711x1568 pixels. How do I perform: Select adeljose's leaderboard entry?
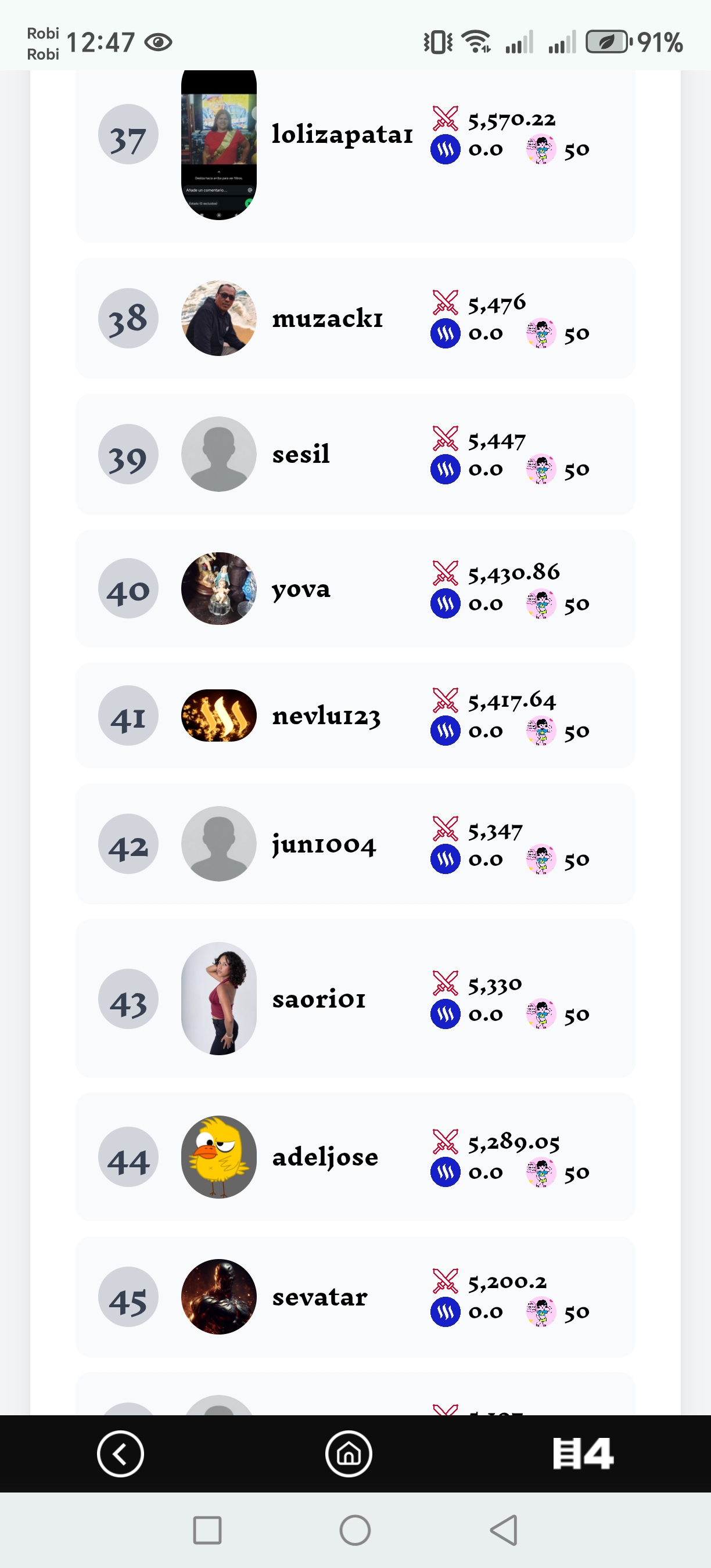(355, 1156)
